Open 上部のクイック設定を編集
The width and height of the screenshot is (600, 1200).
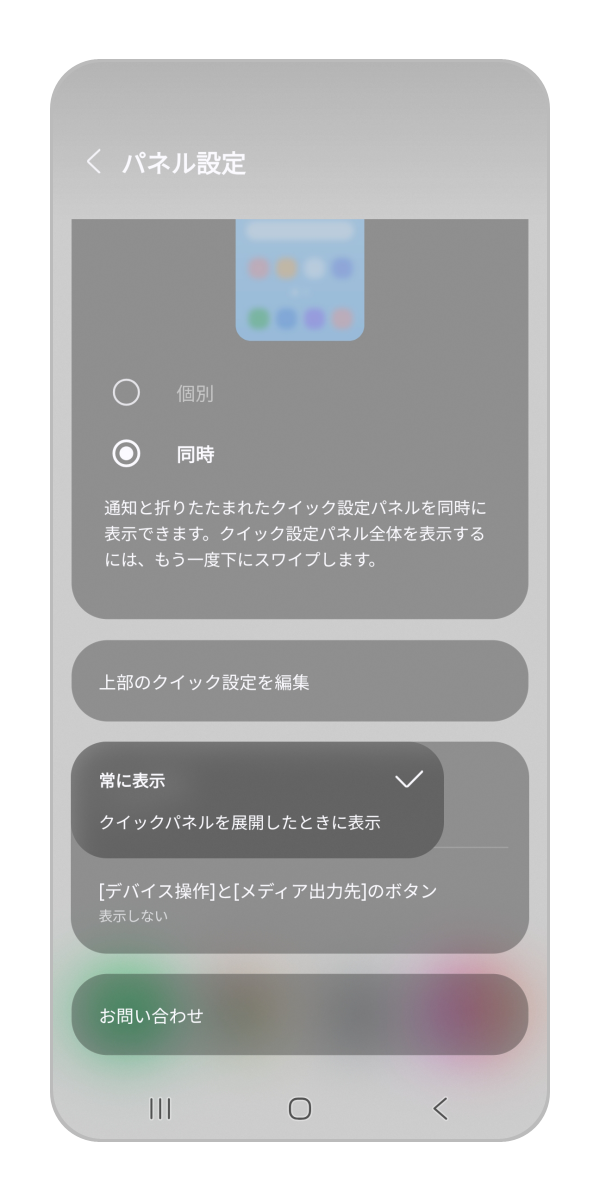tap(299, 682)
